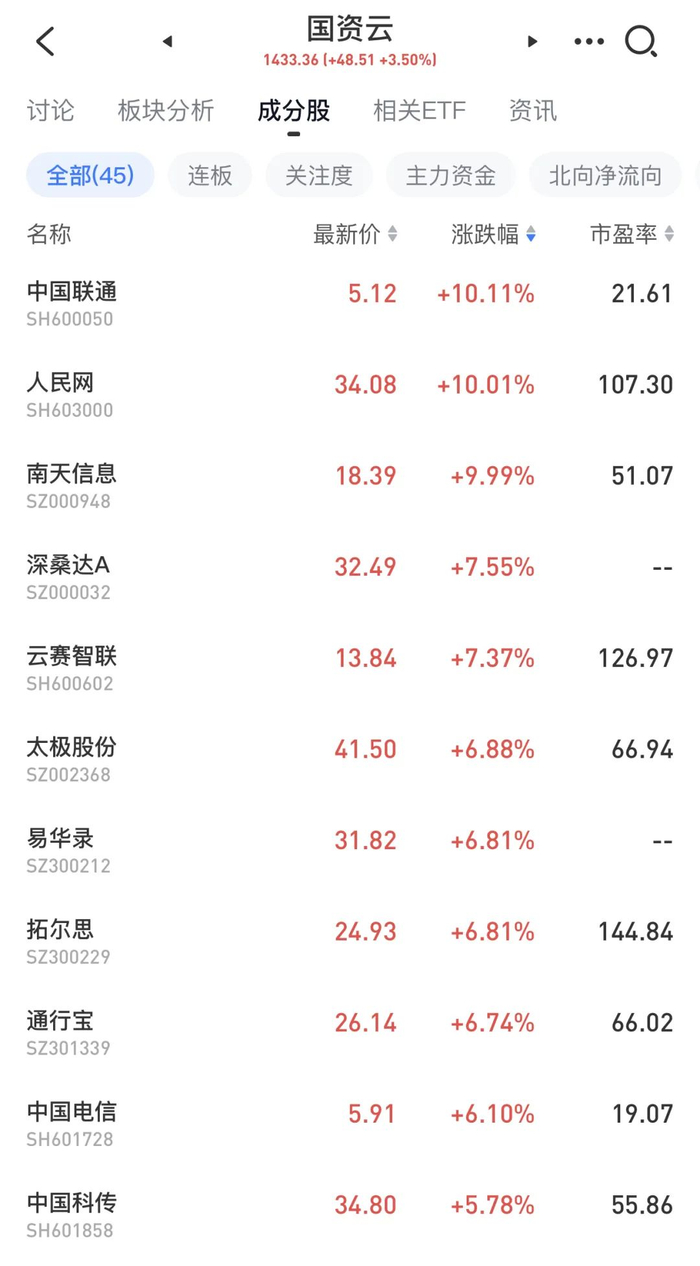Sort the list by 最新价

pyautogui.click(x=355, y=234)
